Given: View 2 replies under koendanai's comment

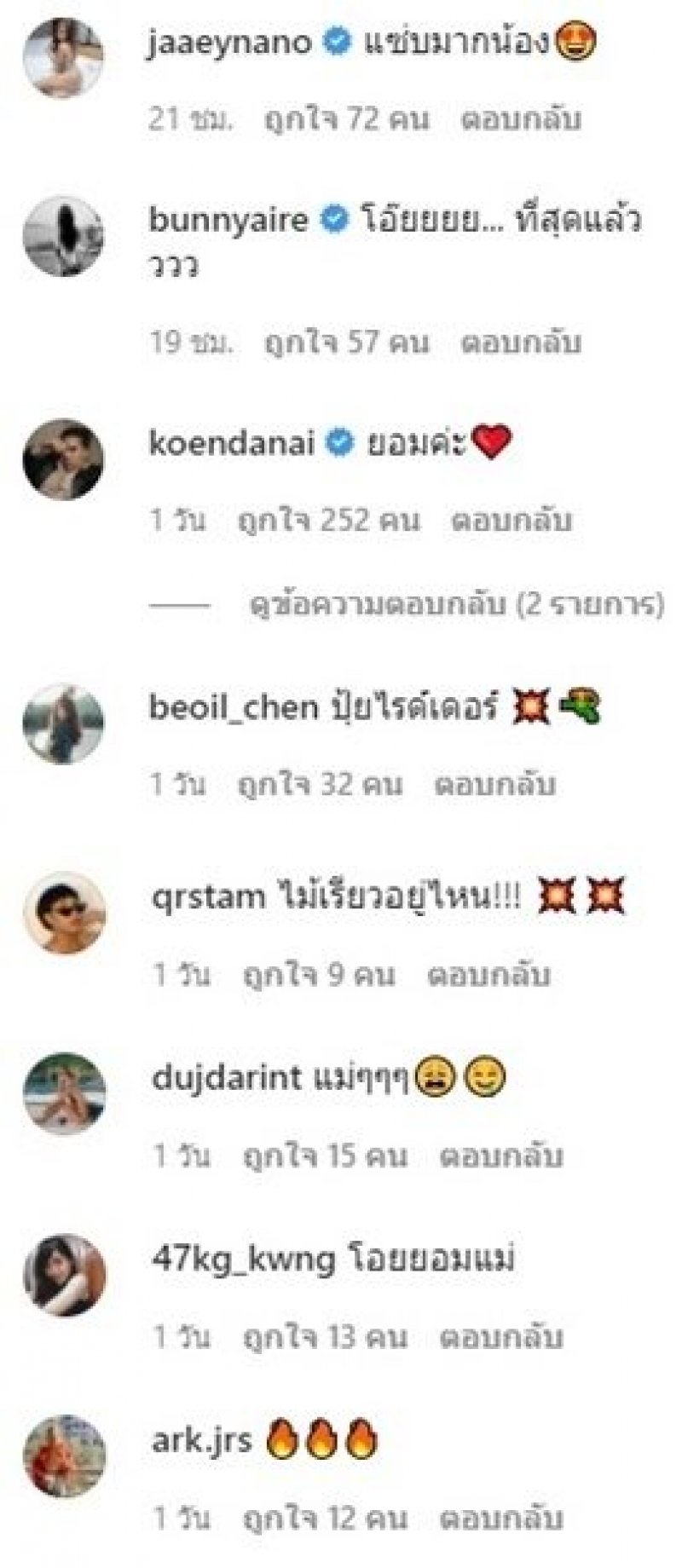Looking at the screenshot, I should [x=456, y=605].
